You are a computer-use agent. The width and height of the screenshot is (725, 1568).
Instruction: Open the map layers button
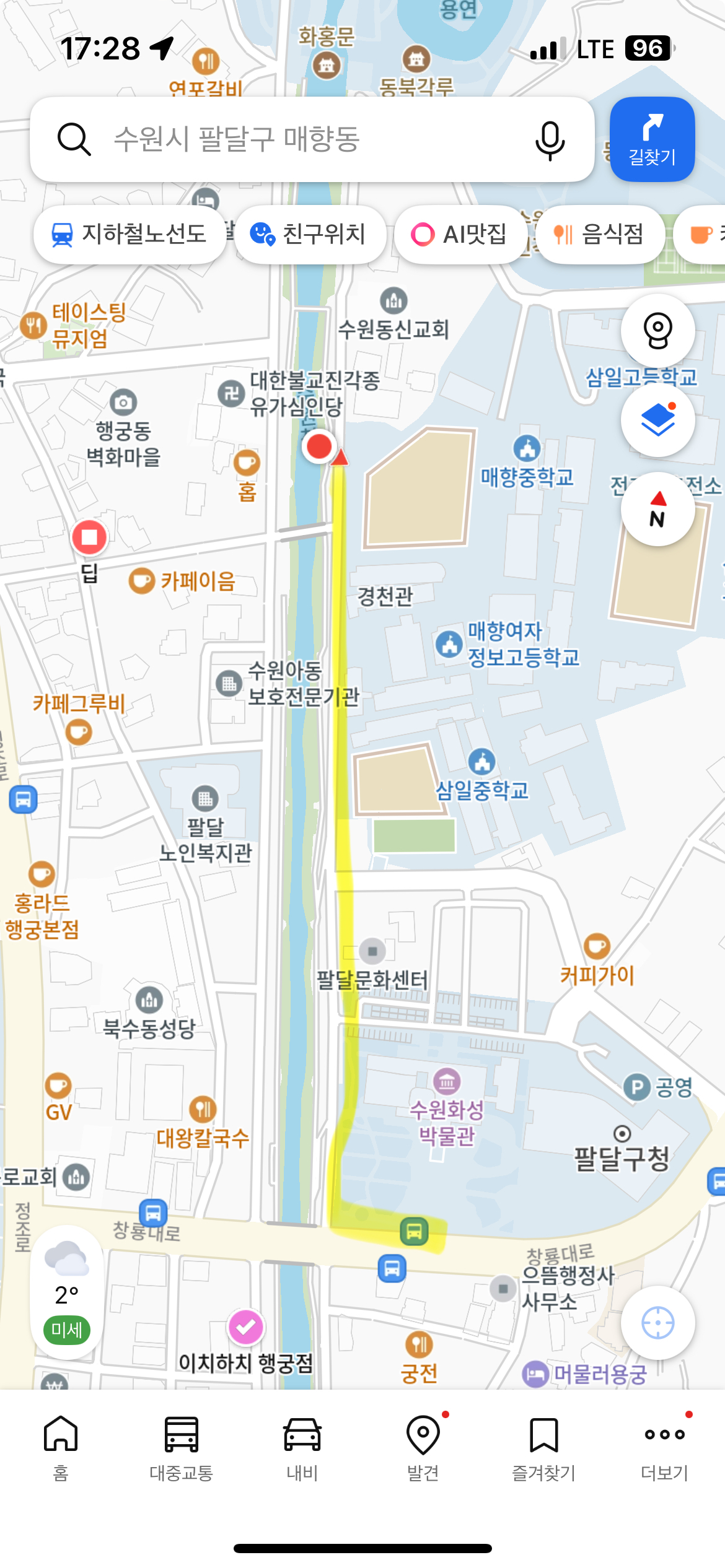657,420
